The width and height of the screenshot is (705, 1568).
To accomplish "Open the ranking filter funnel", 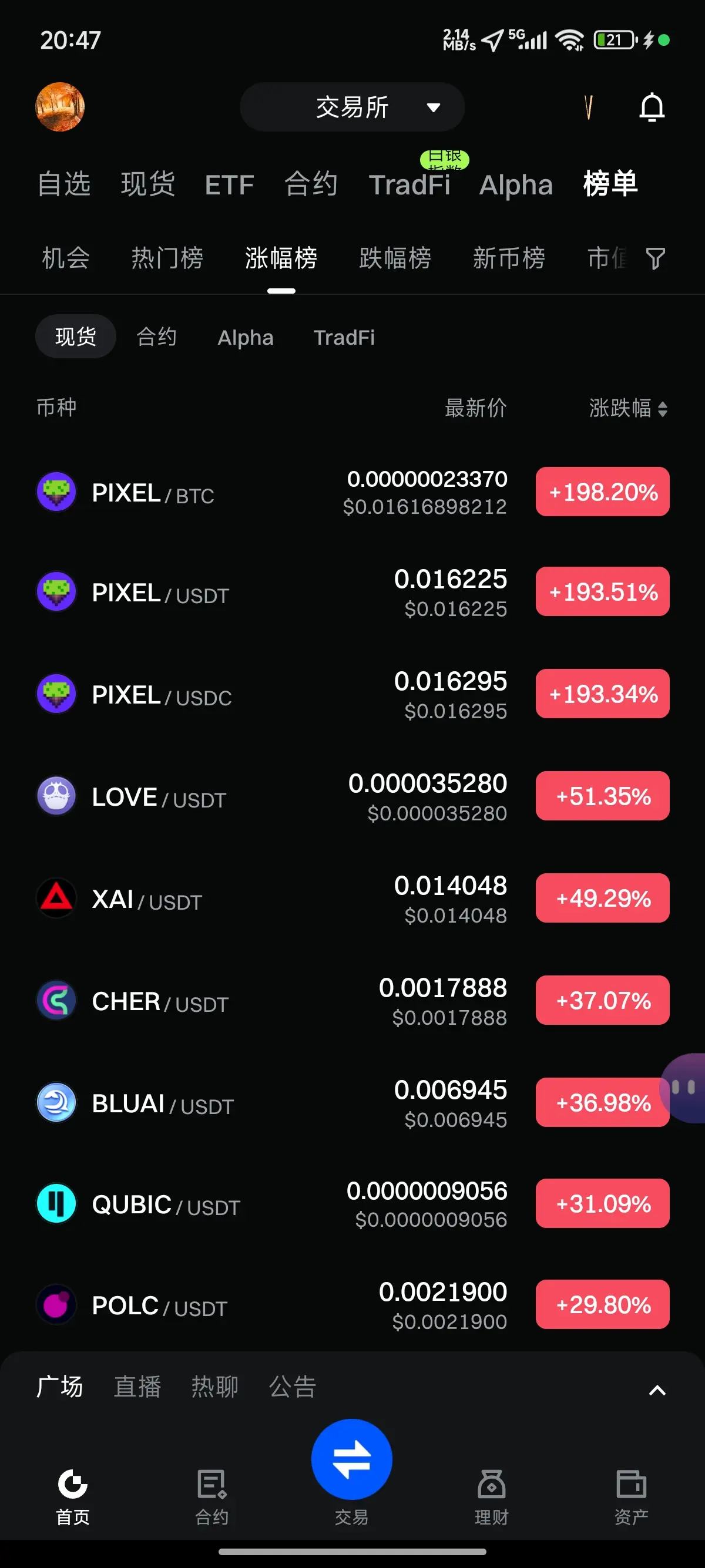I will [655, 259].
